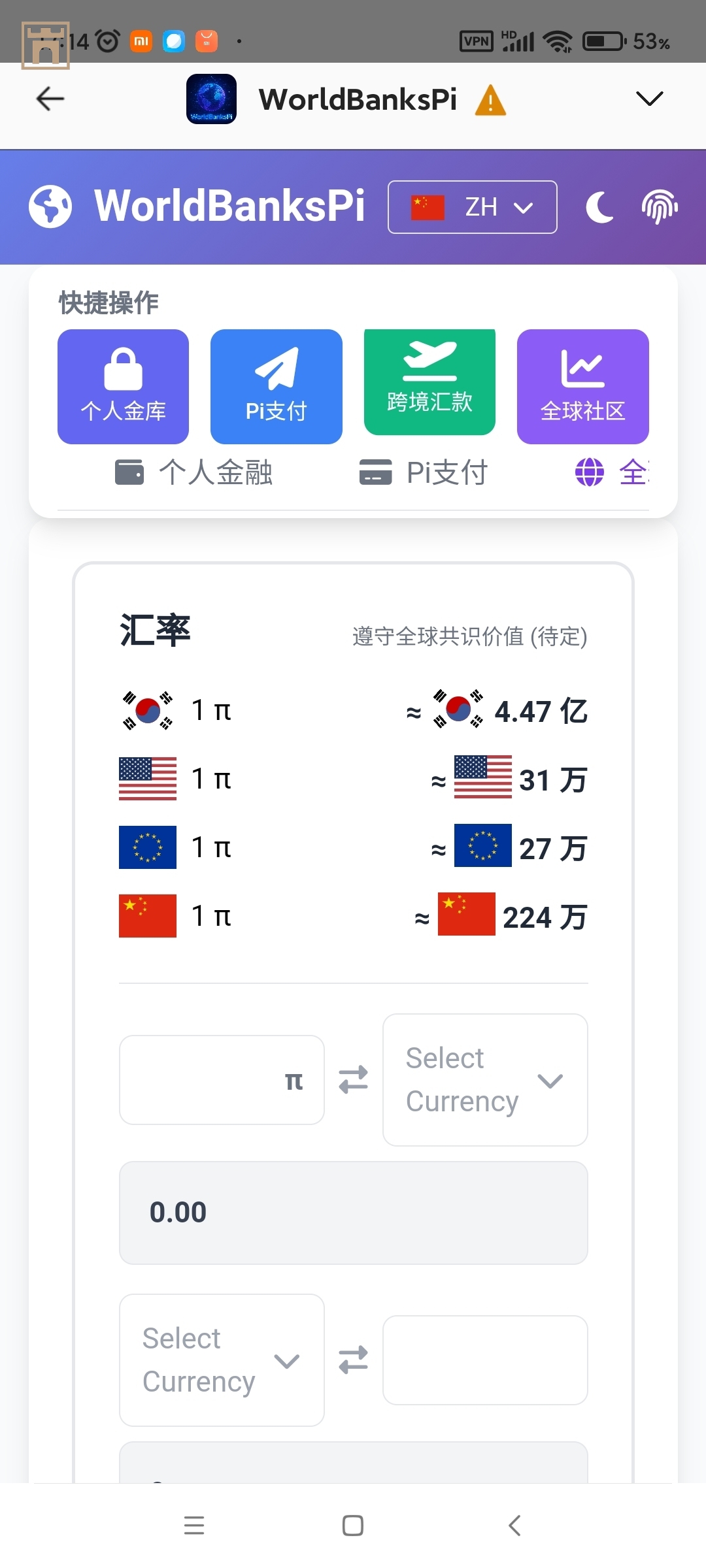Tap the fingerprint icon
This screenshot has height=1568, width=706.
659,208
